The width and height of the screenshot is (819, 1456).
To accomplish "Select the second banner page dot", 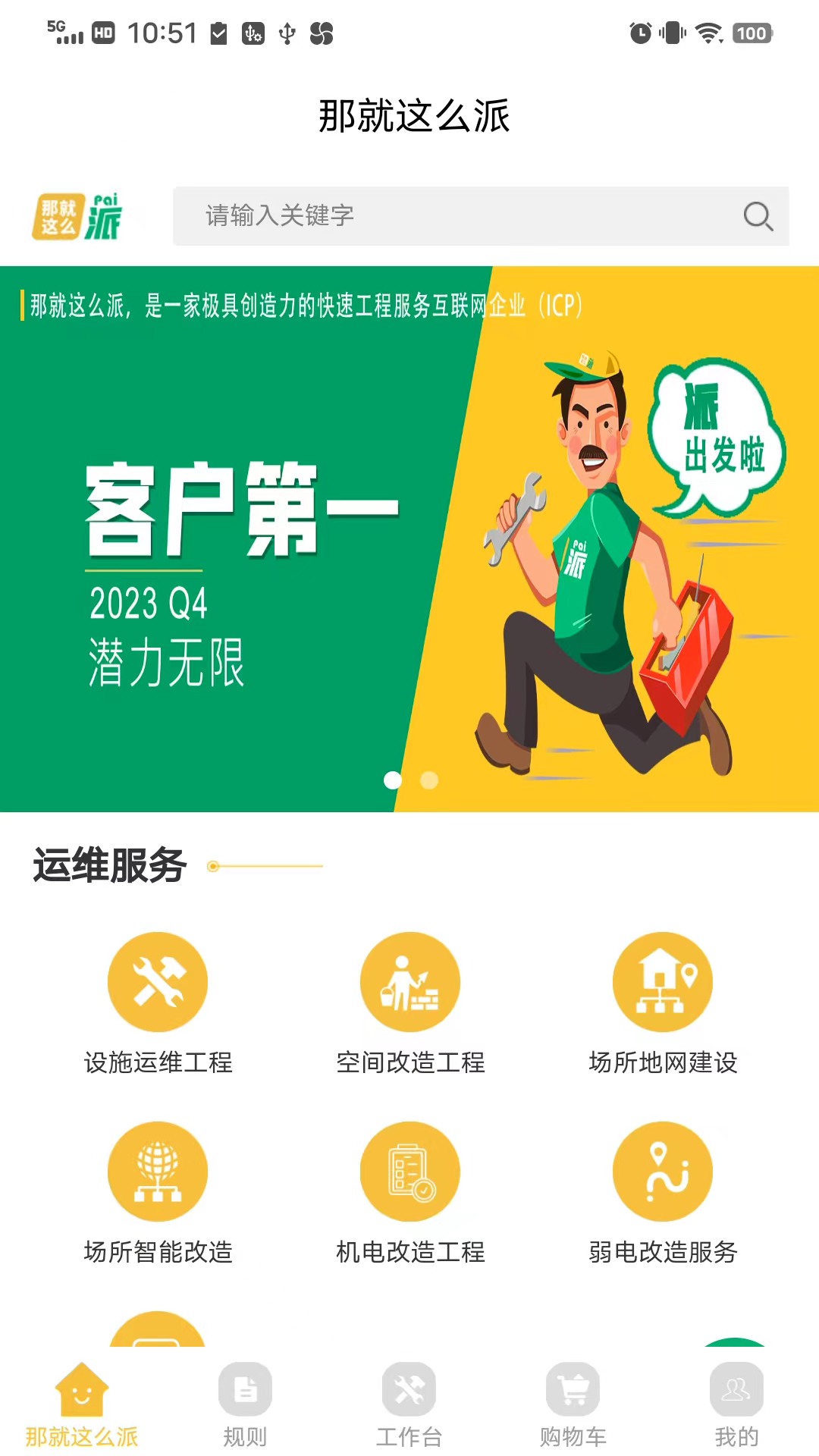I will [429, 780].
